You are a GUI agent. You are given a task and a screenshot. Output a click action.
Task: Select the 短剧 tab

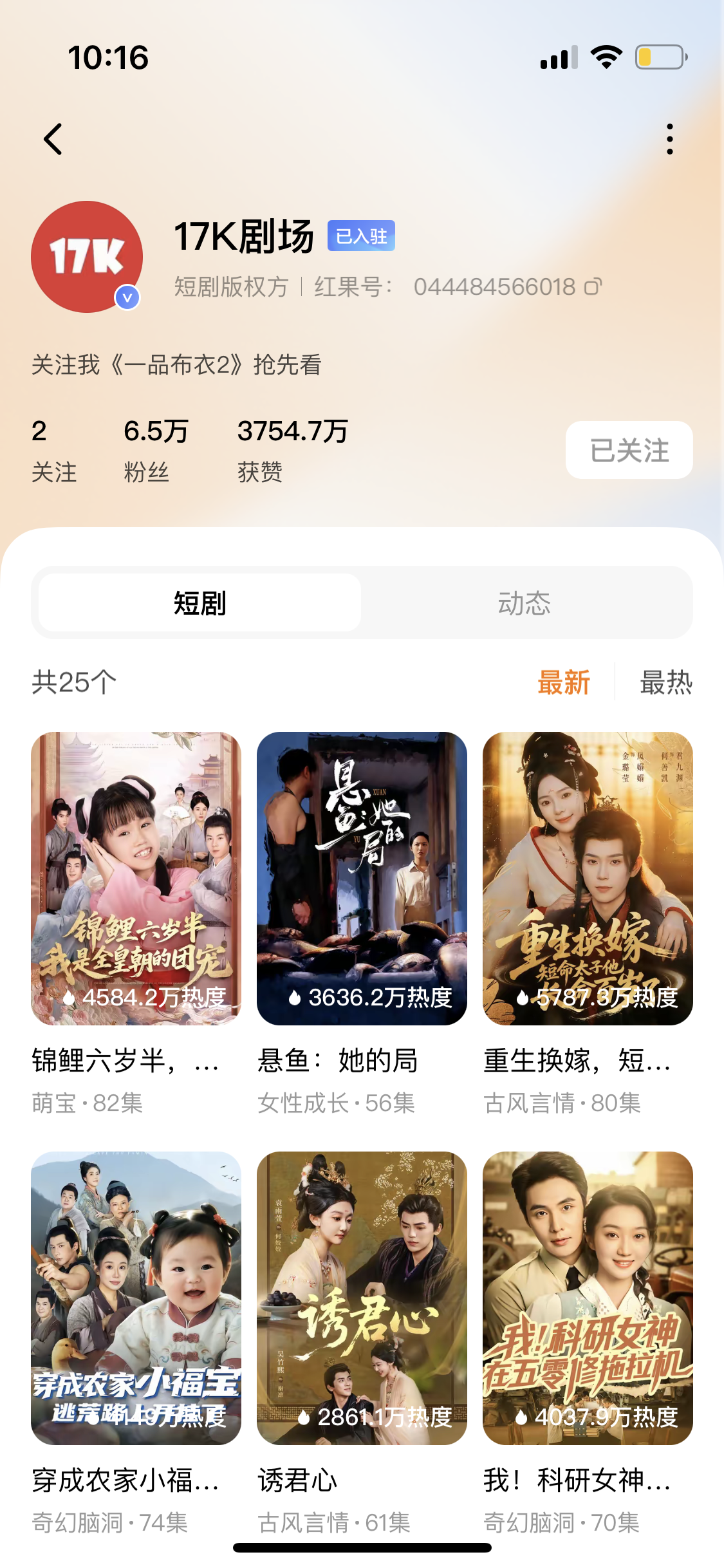[x=200, y=603]
